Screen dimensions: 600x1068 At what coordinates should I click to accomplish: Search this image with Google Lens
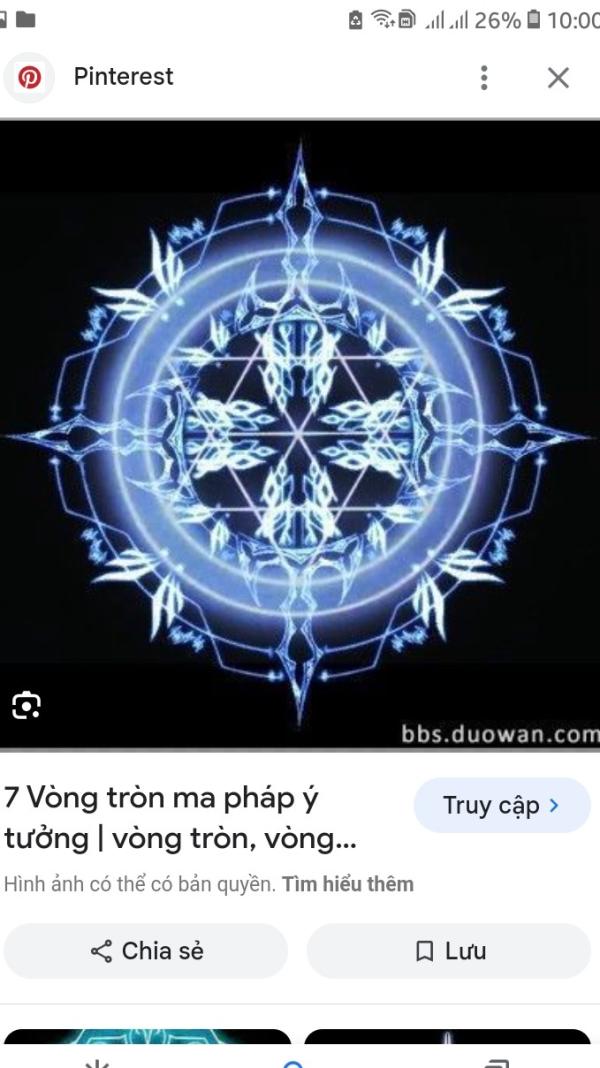point(26,705)
